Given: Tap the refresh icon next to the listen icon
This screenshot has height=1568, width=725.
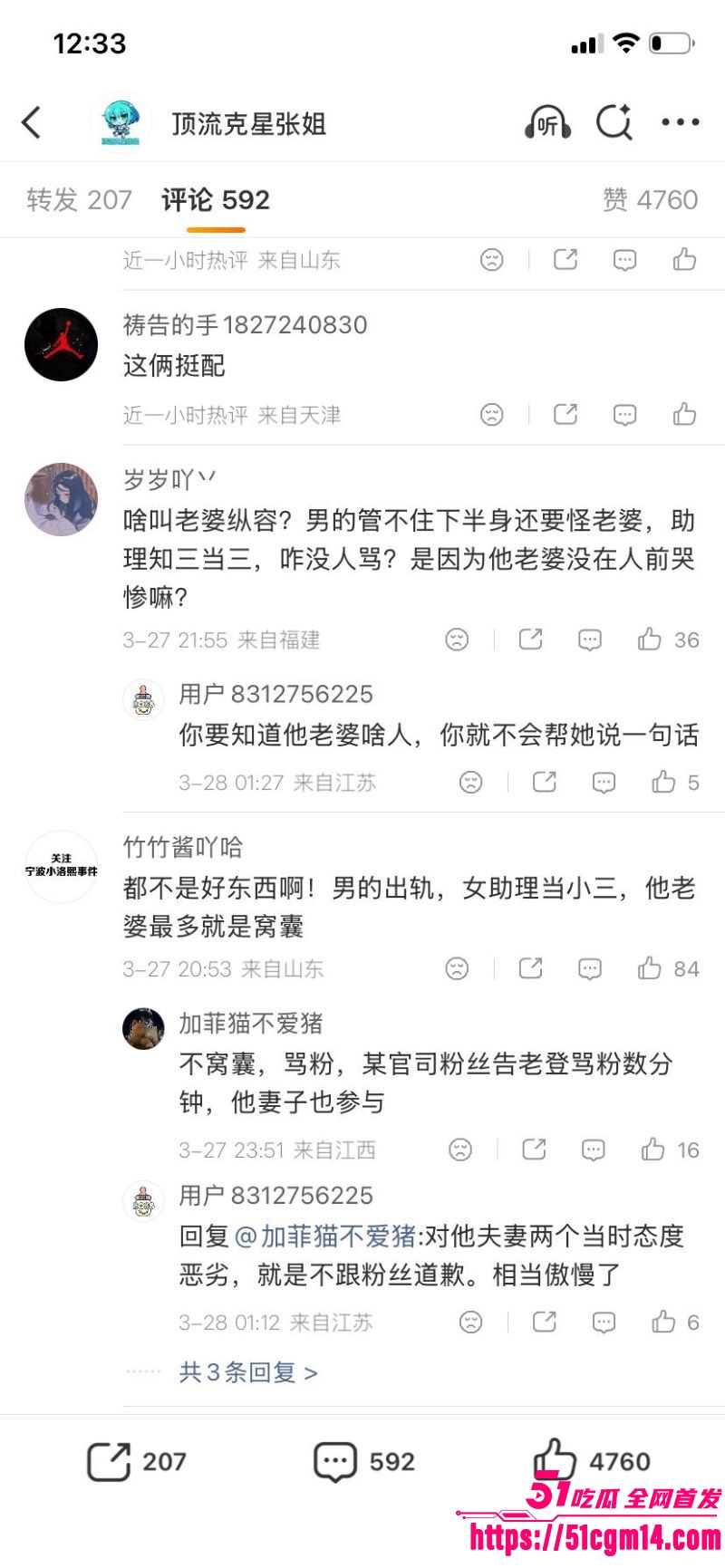Looking at the screenshot, I should point(615,122).
